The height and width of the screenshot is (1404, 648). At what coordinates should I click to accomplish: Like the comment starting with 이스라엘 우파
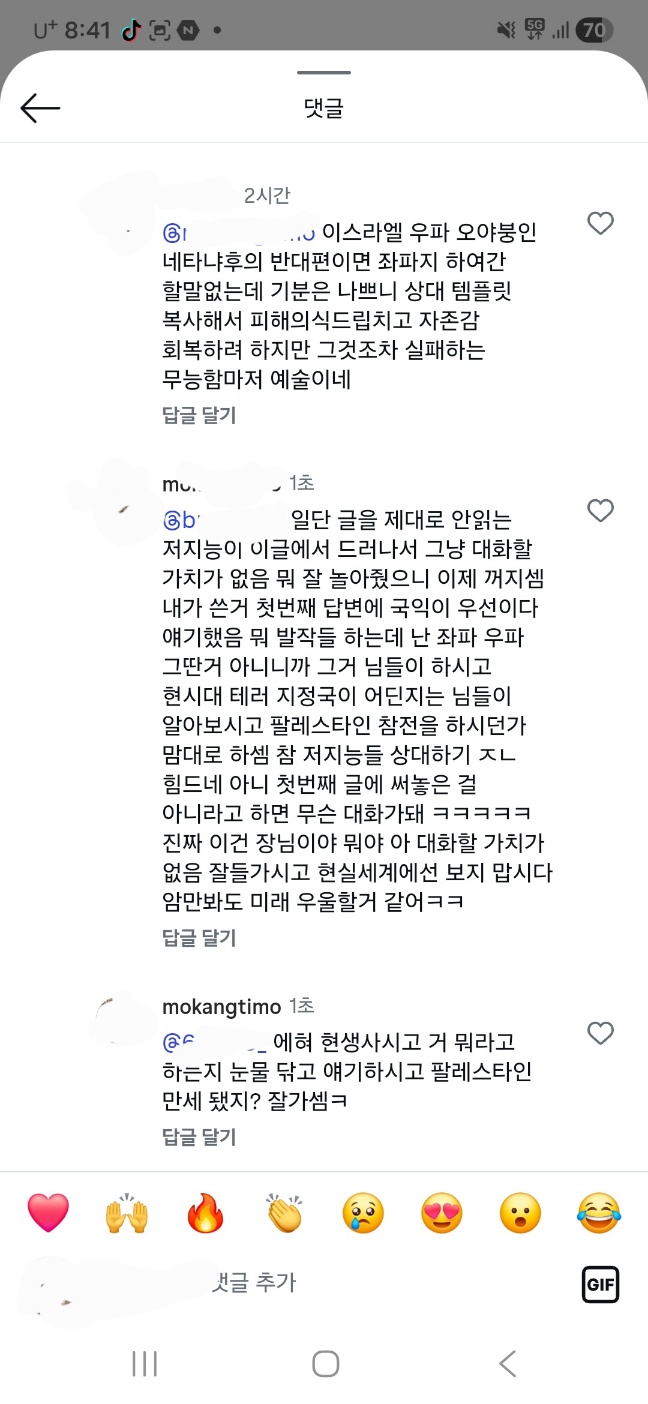click(x=600, y=224)
